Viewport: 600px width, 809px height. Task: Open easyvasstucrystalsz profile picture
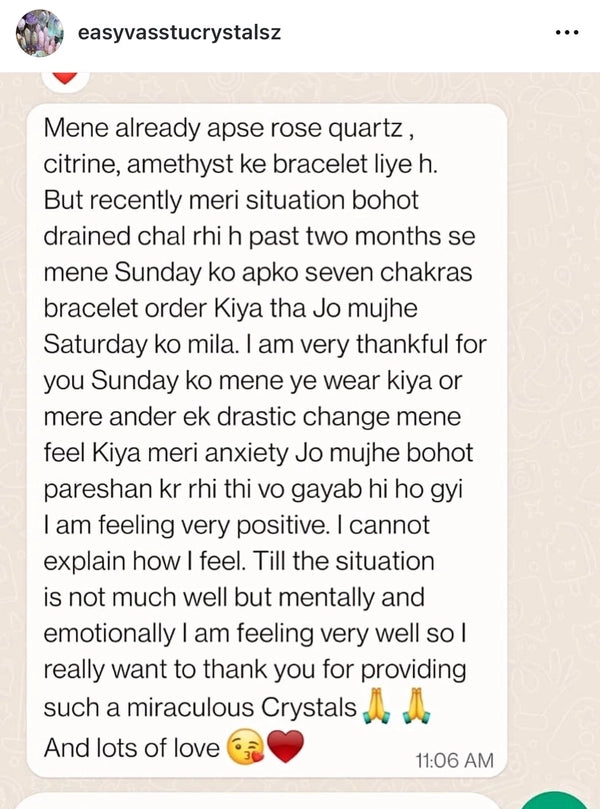click(37, 32)
